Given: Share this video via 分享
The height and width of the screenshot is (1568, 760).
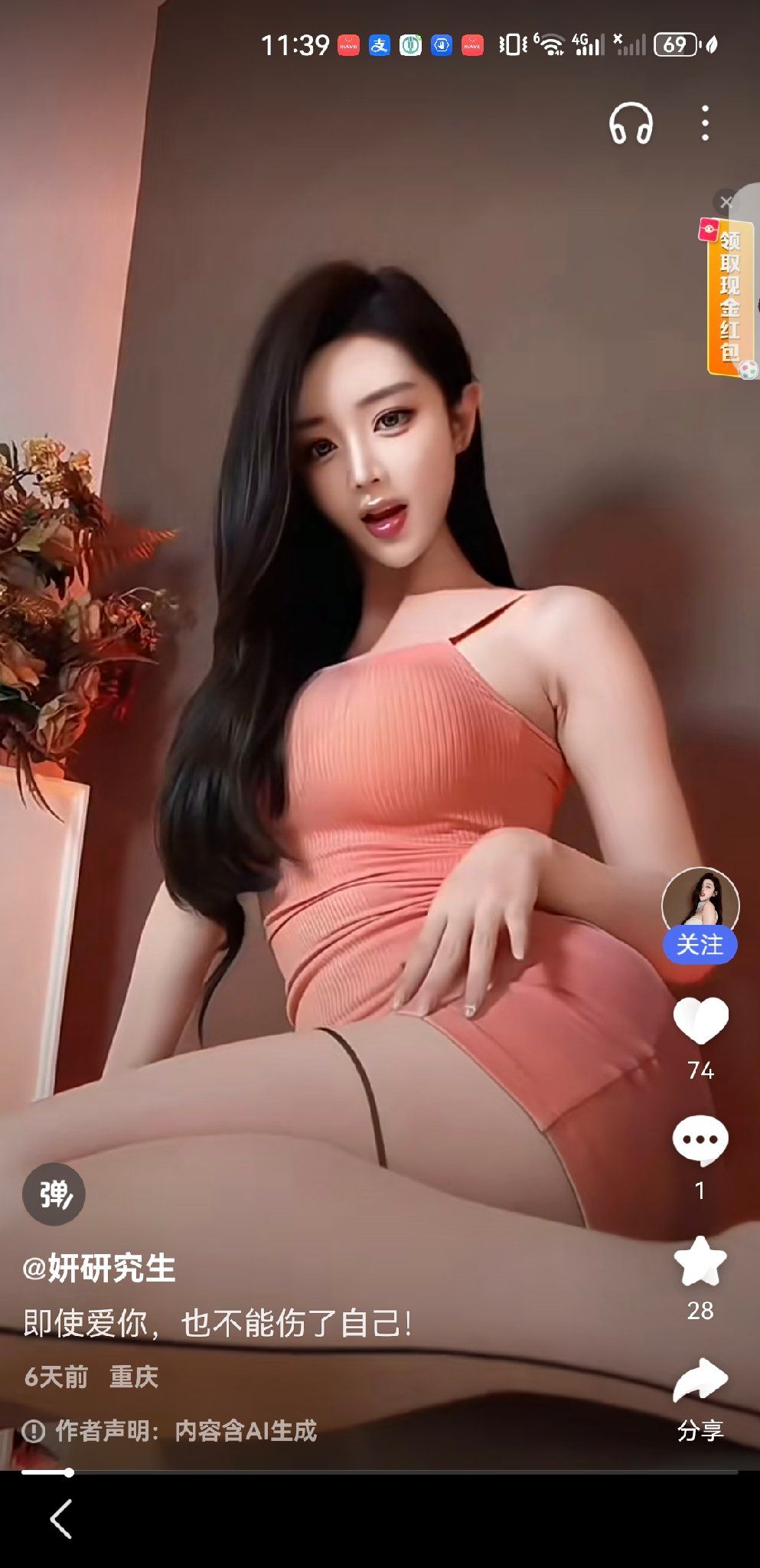Looking at the screenshot, I should pyautogui.click(x=700, y=1399).
